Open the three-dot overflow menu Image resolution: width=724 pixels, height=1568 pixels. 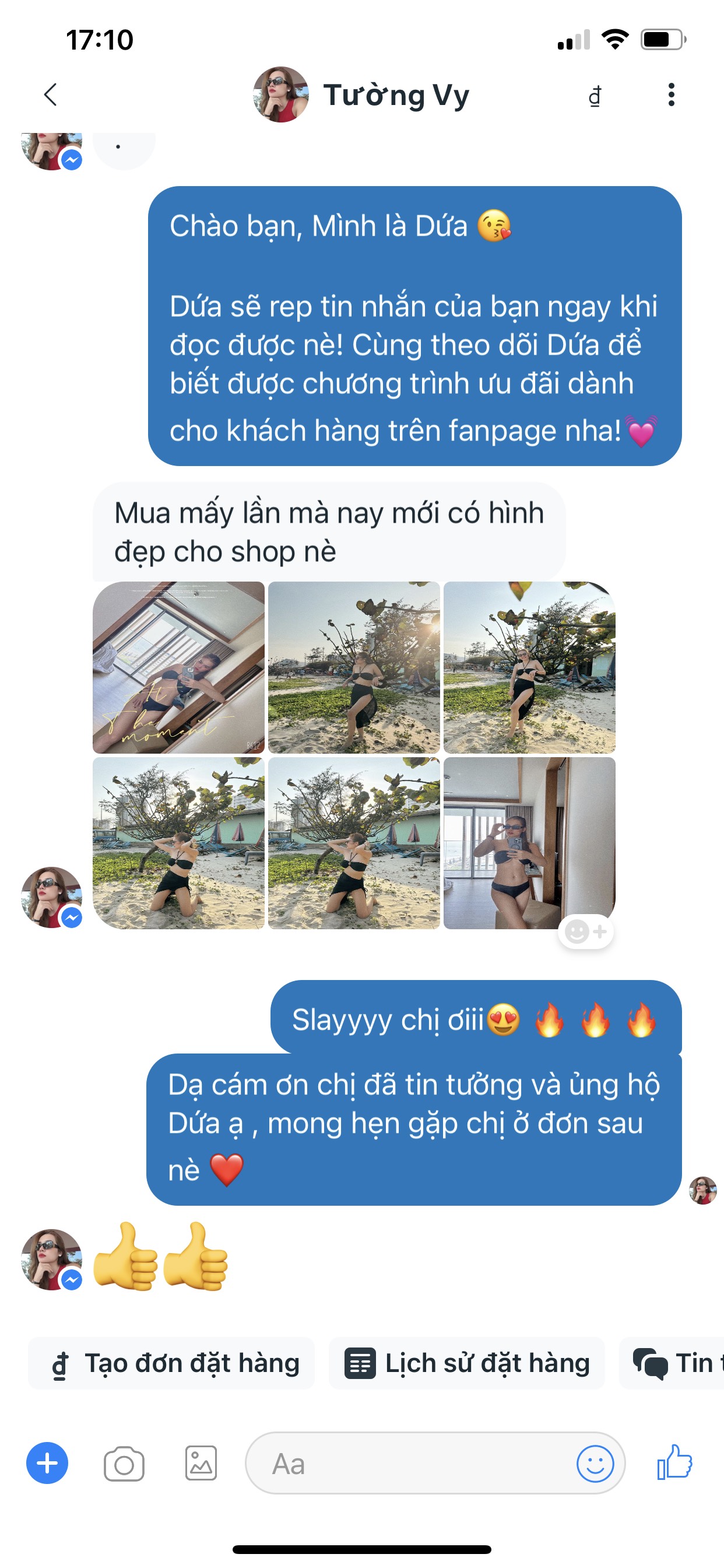click(670, 95)
